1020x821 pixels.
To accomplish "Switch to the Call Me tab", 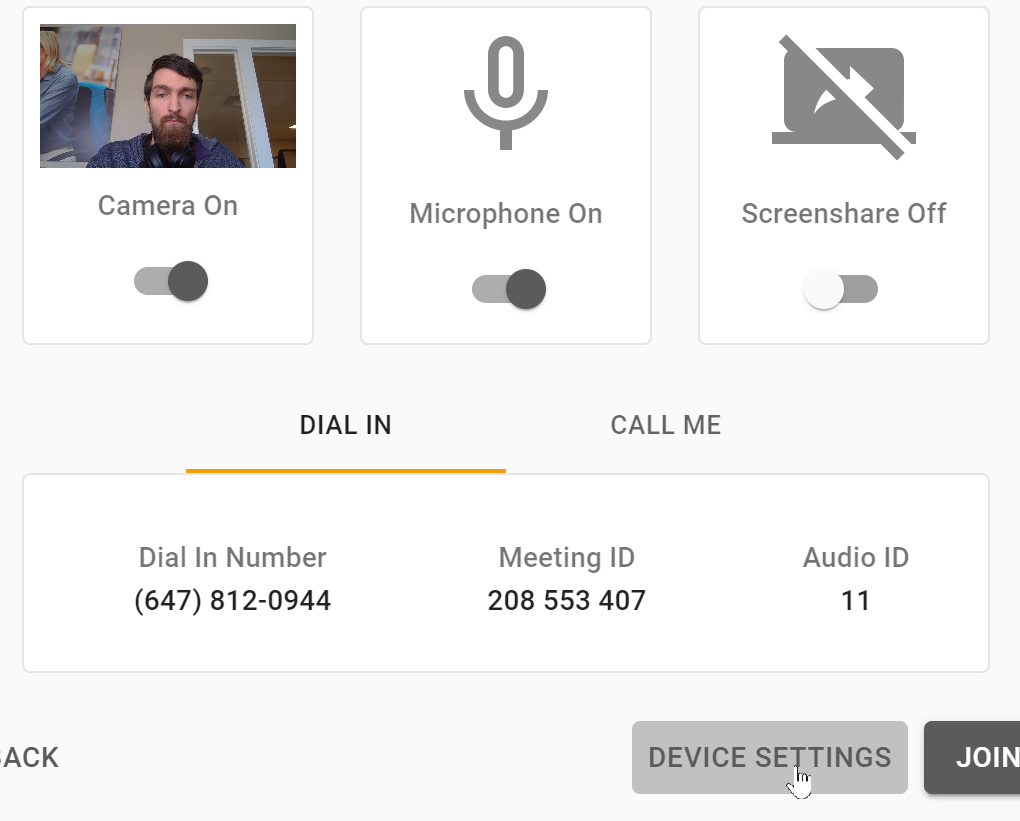I will [x=665, y=425].
